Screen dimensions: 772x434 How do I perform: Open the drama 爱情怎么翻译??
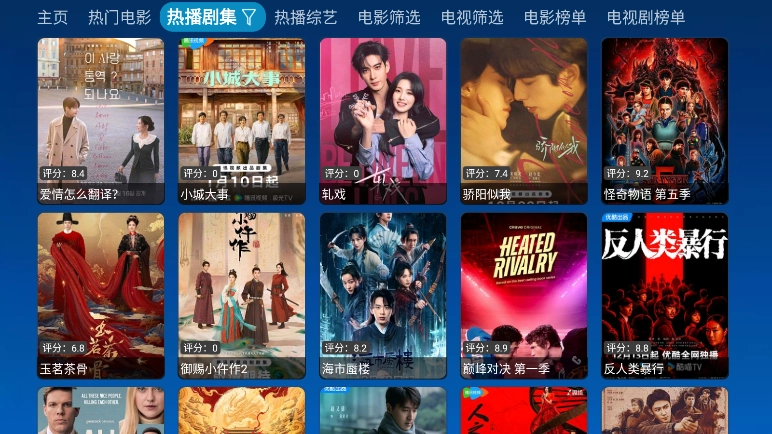101,120
